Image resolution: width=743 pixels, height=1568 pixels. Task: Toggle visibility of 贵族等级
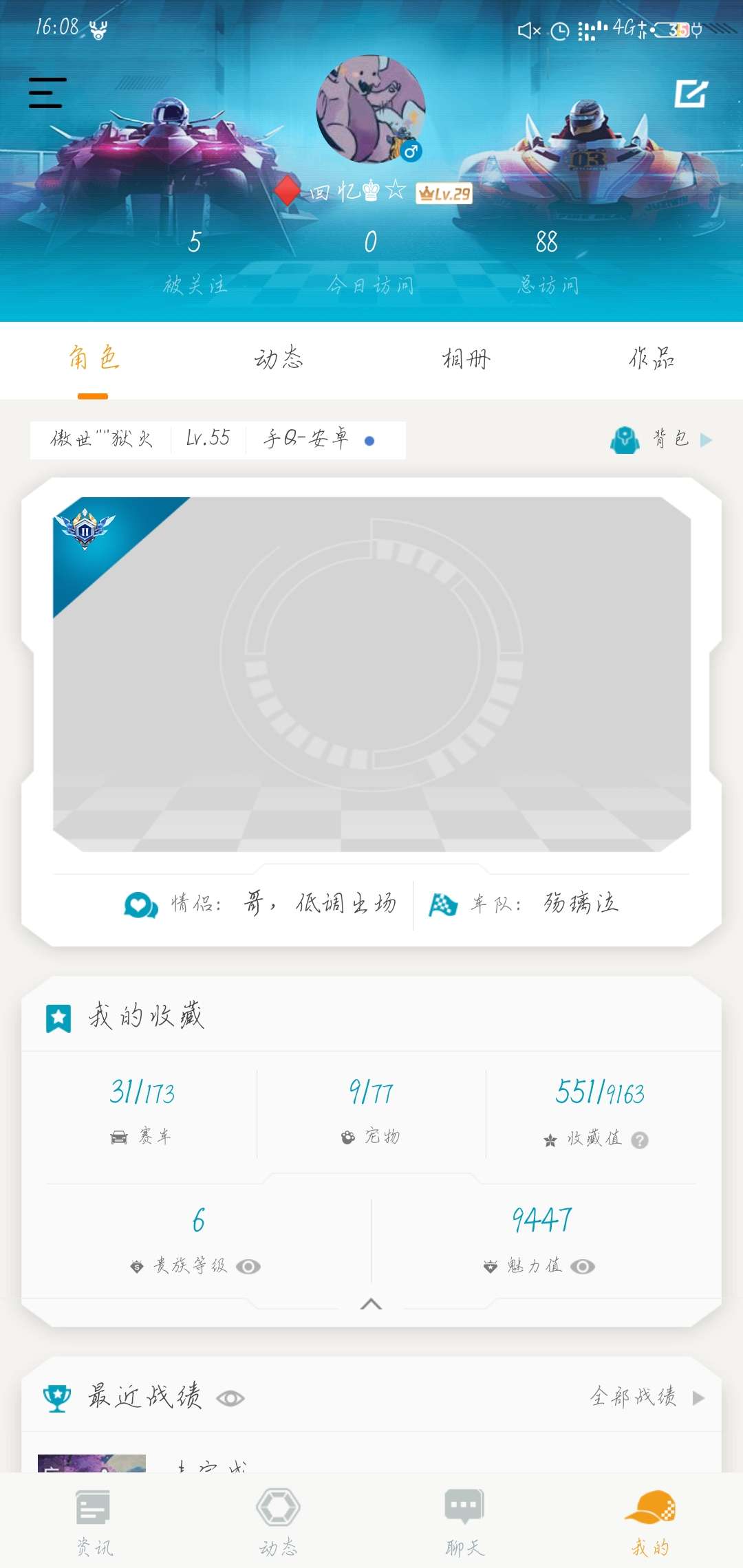click(248, 1266)
